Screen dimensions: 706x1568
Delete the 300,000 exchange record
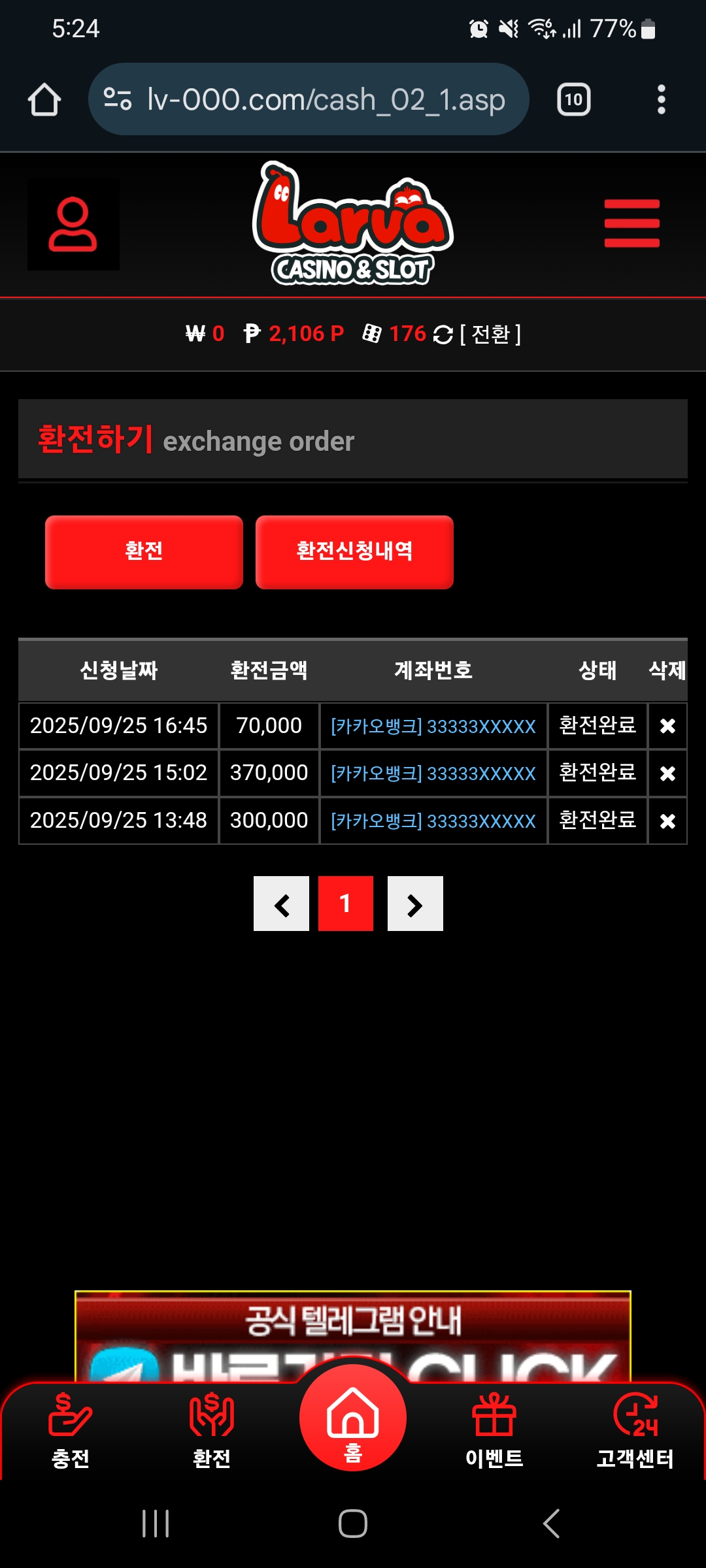pyautogui.click(x=667, y=821)
